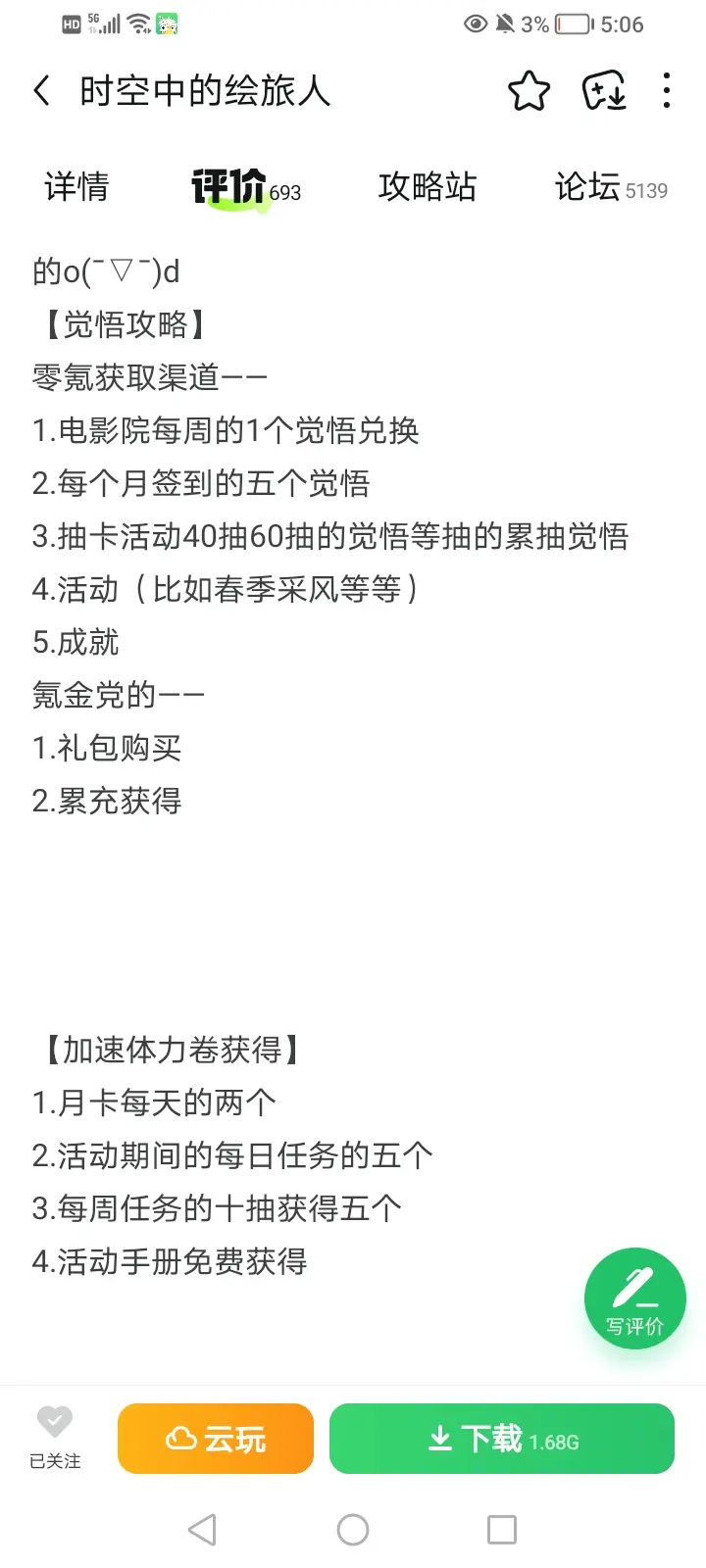Favorite this game with the star icon

click(x=529, y=91)
